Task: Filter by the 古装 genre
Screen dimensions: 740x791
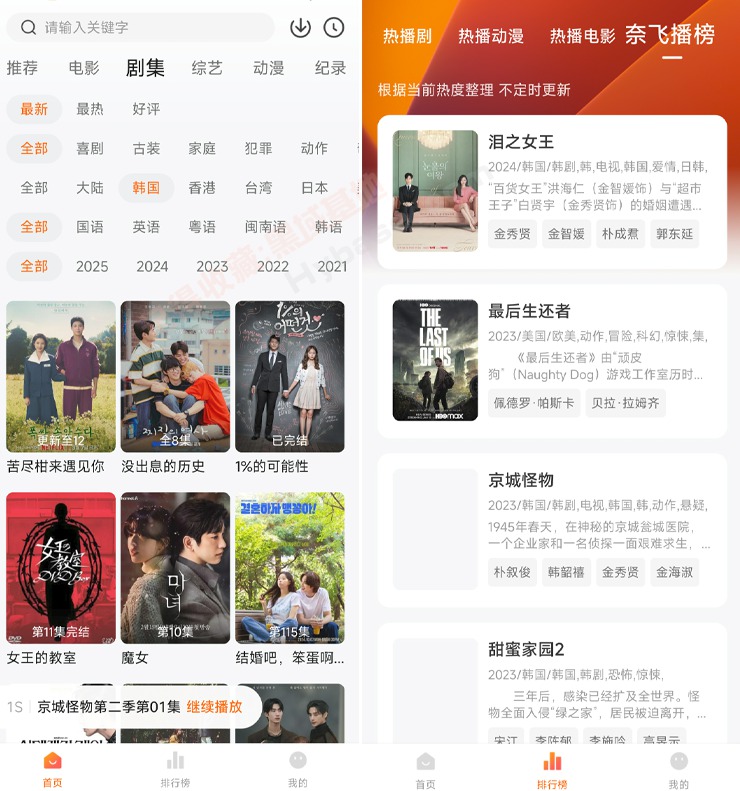Action: (x=146, y=148)
